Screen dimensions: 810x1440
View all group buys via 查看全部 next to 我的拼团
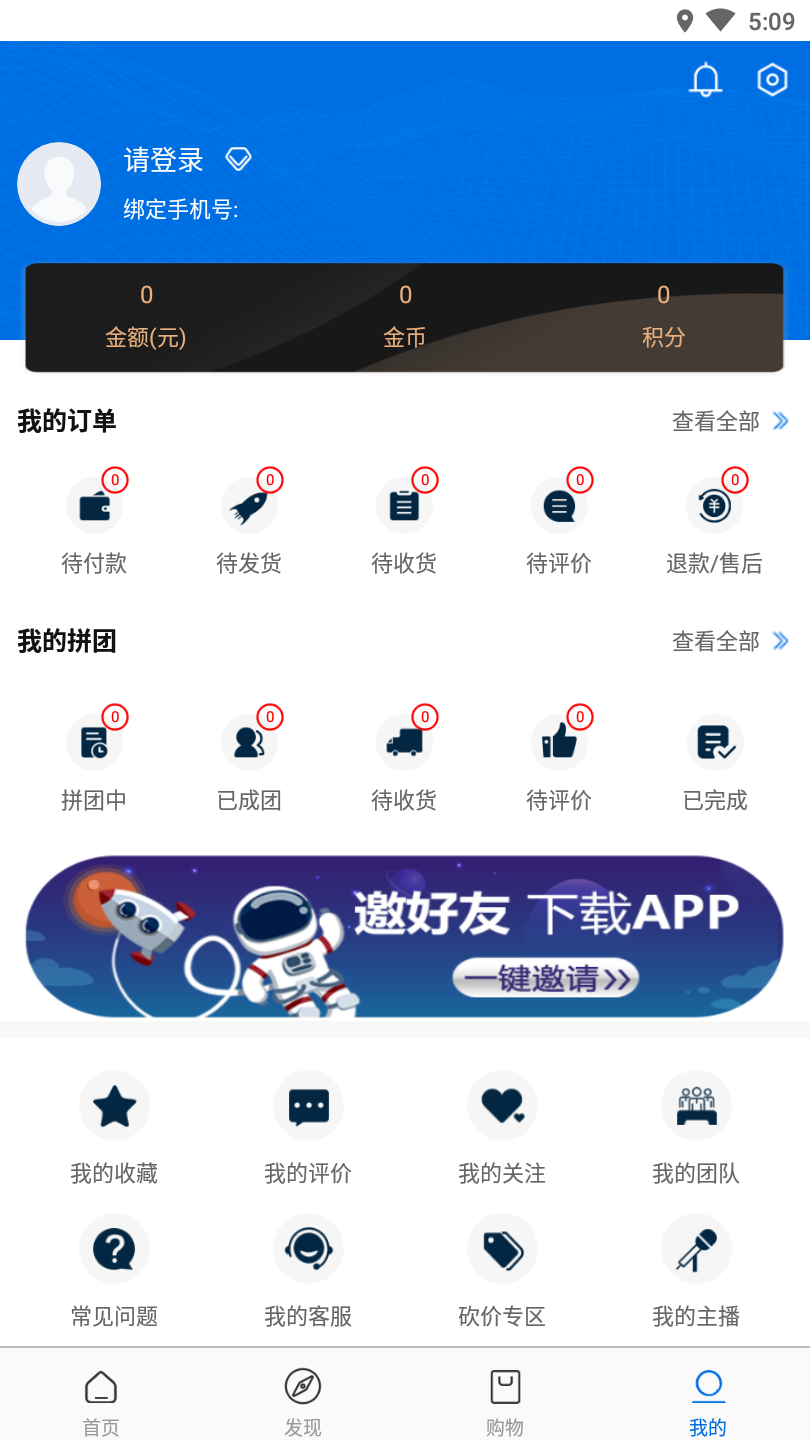pyautogui.click(x=730, y=641)
